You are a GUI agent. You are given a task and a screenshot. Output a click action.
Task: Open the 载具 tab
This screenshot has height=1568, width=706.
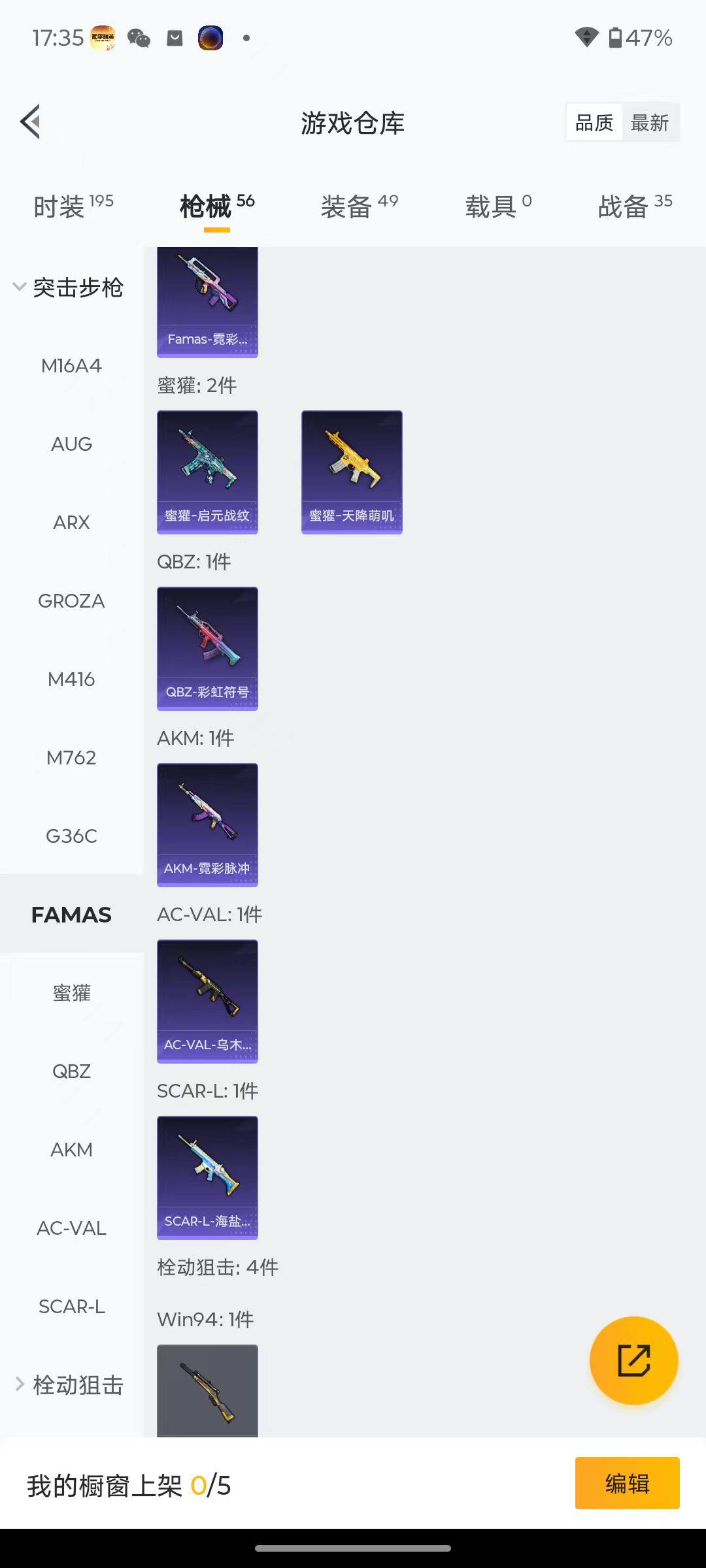(x=498, y=207)
